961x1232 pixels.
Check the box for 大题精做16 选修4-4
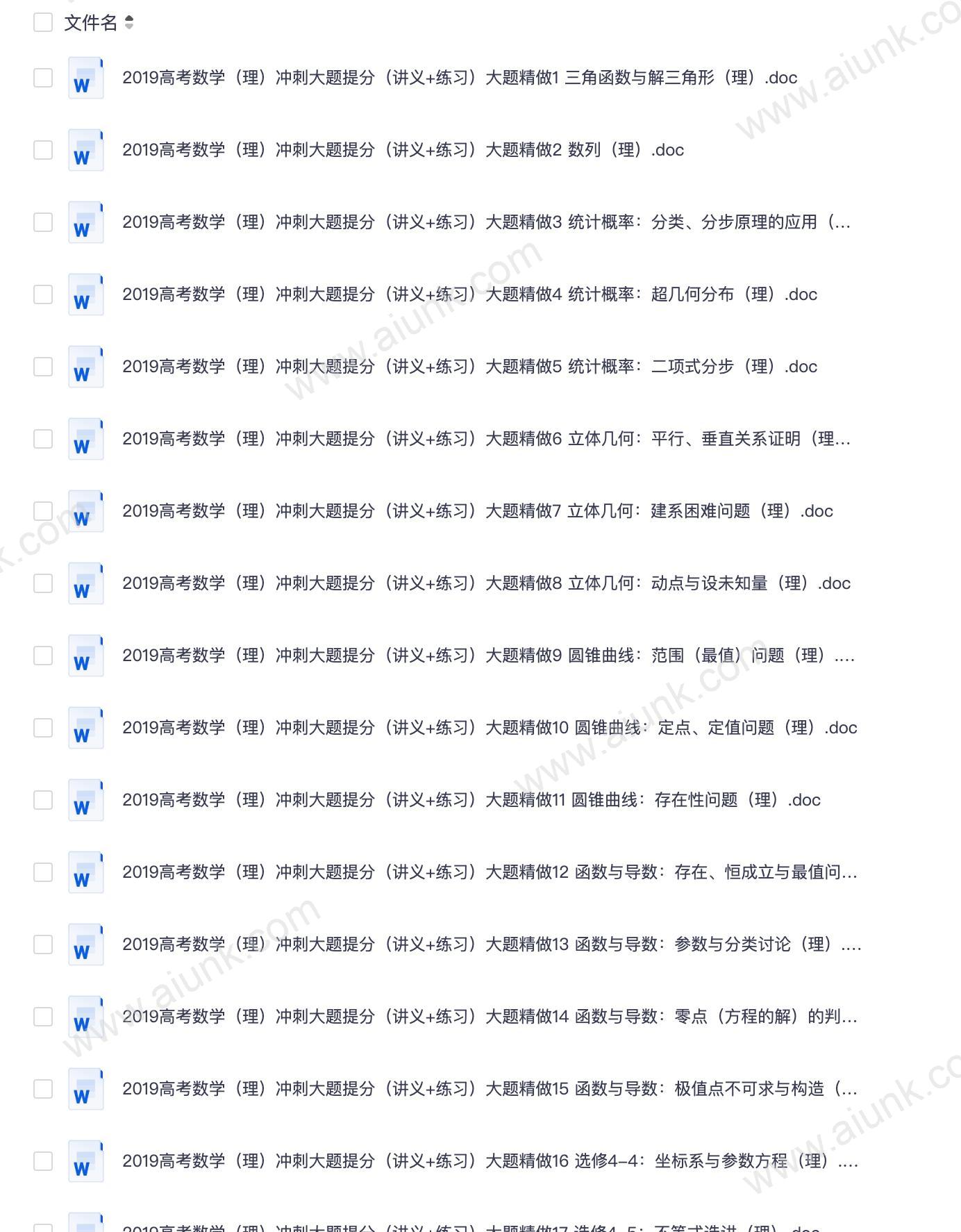point(43,1161)
